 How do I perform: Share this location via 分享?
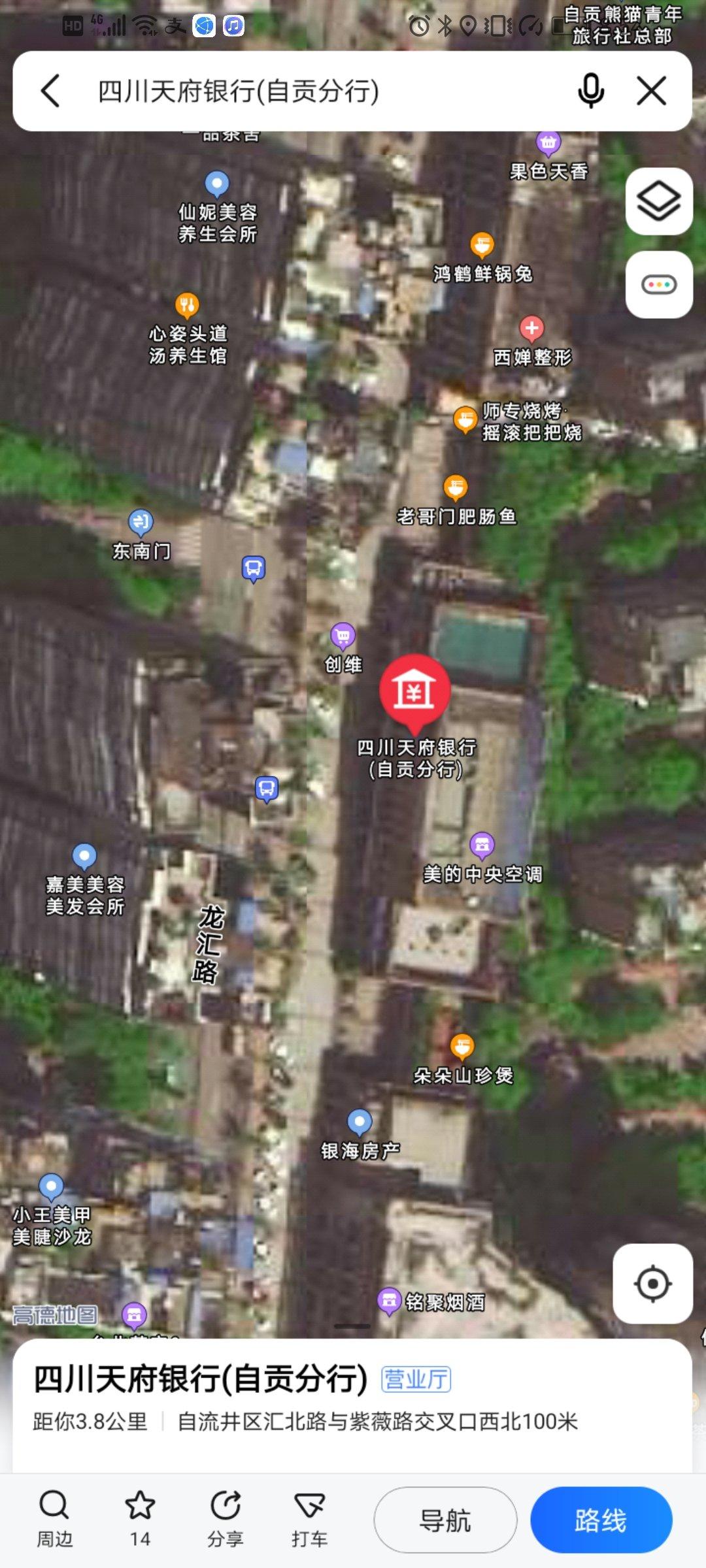pos(226,1519)
